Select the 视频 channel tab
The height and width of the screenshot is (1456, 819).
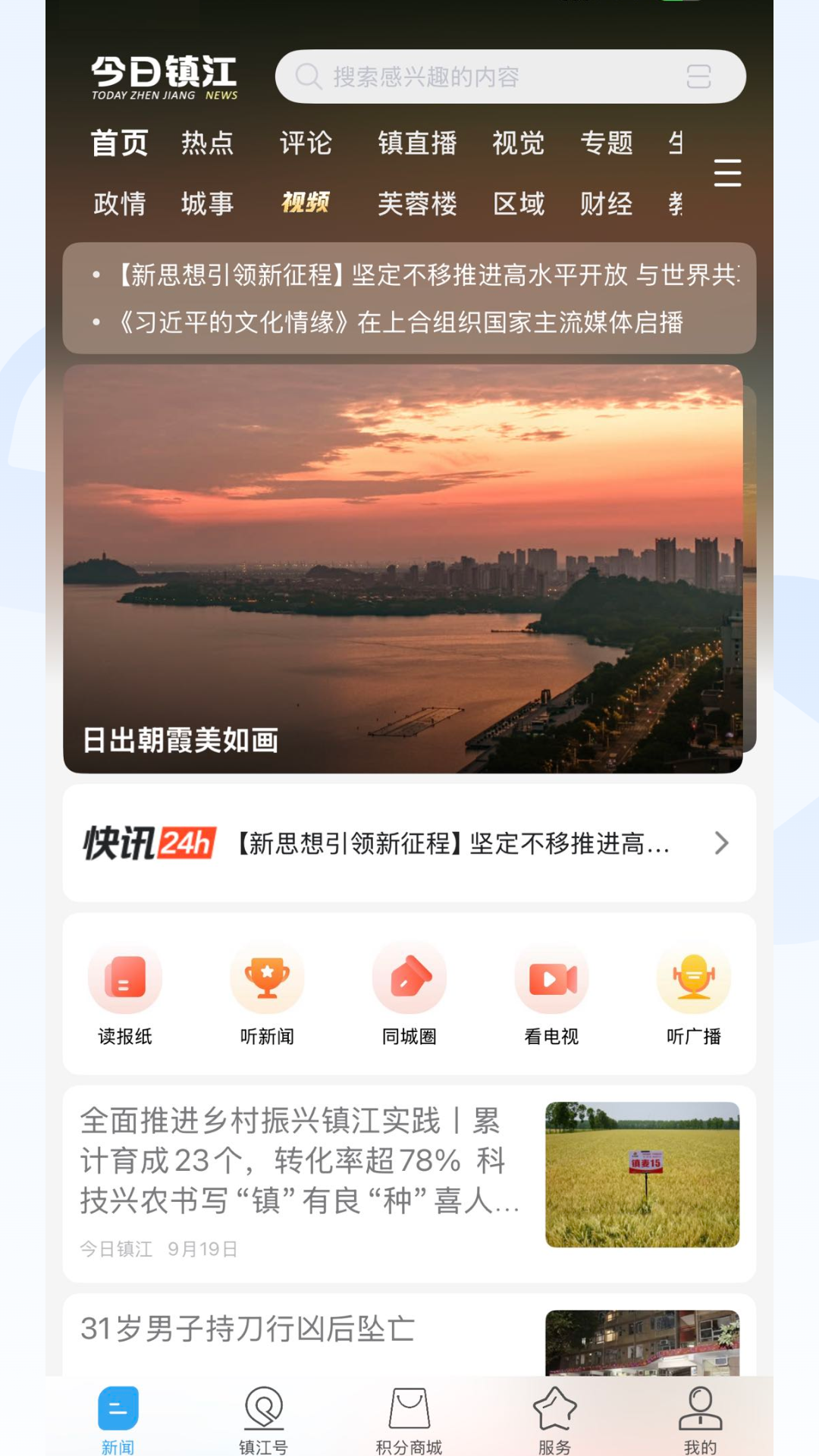pyautogui.click(x=305, y=202)
